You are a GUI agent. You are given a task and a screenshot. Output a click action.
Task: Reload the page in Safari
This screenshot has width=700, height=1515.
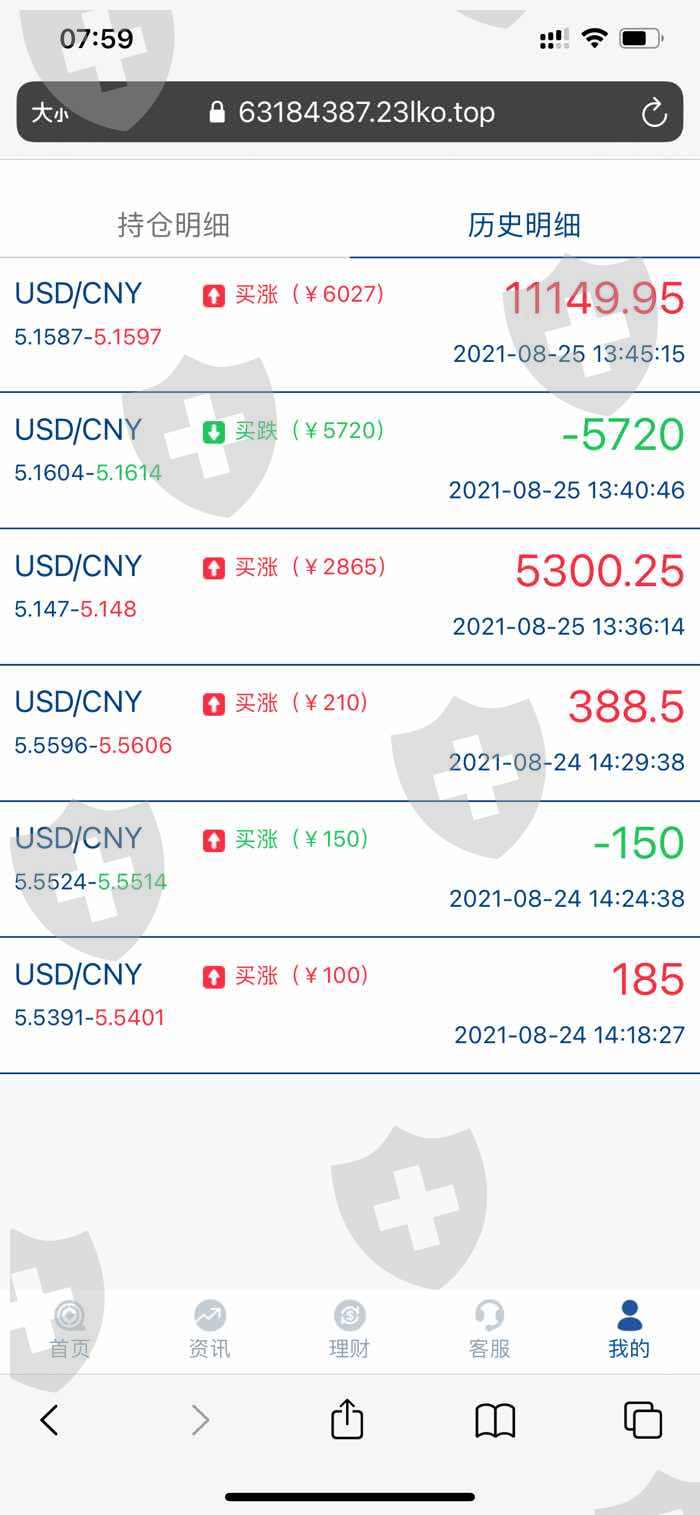654,113
